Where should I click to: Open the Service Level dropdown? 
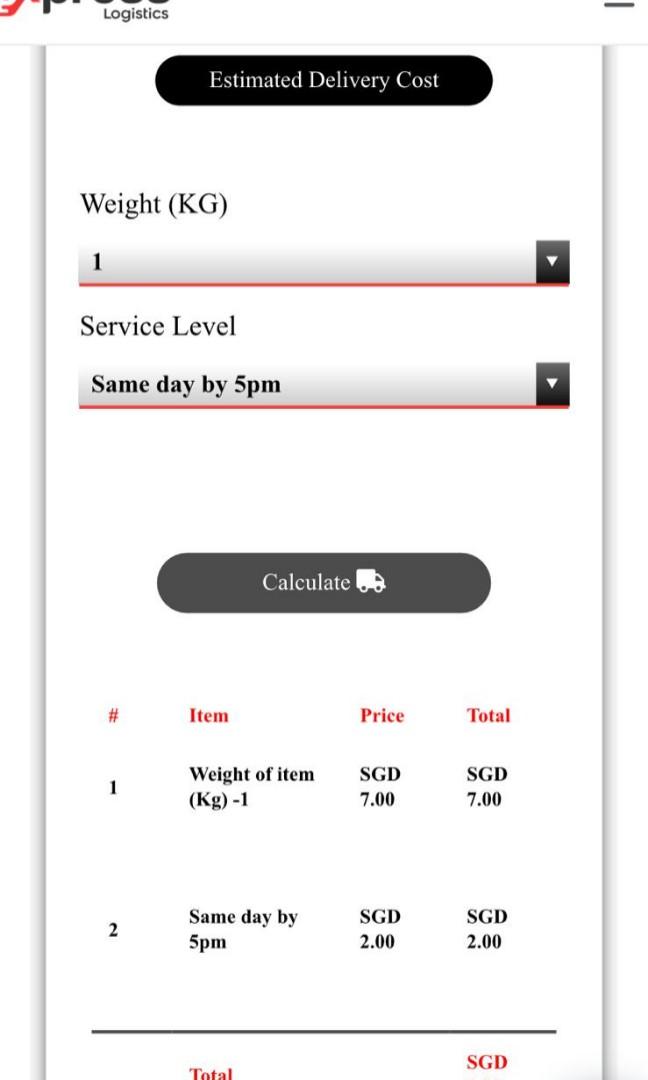pos(323,384)
